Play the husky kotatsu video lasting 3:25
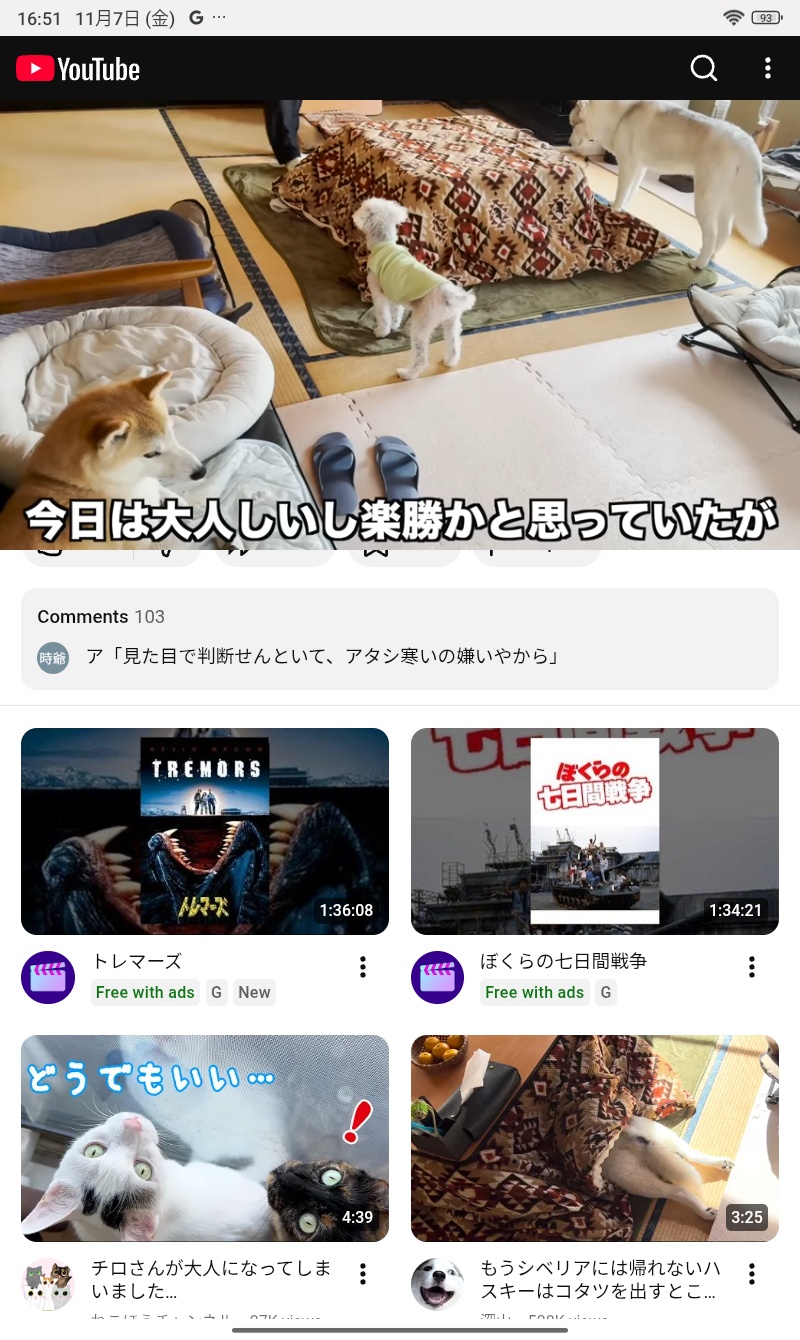 pyautogui.click(x=594, y=1138)
